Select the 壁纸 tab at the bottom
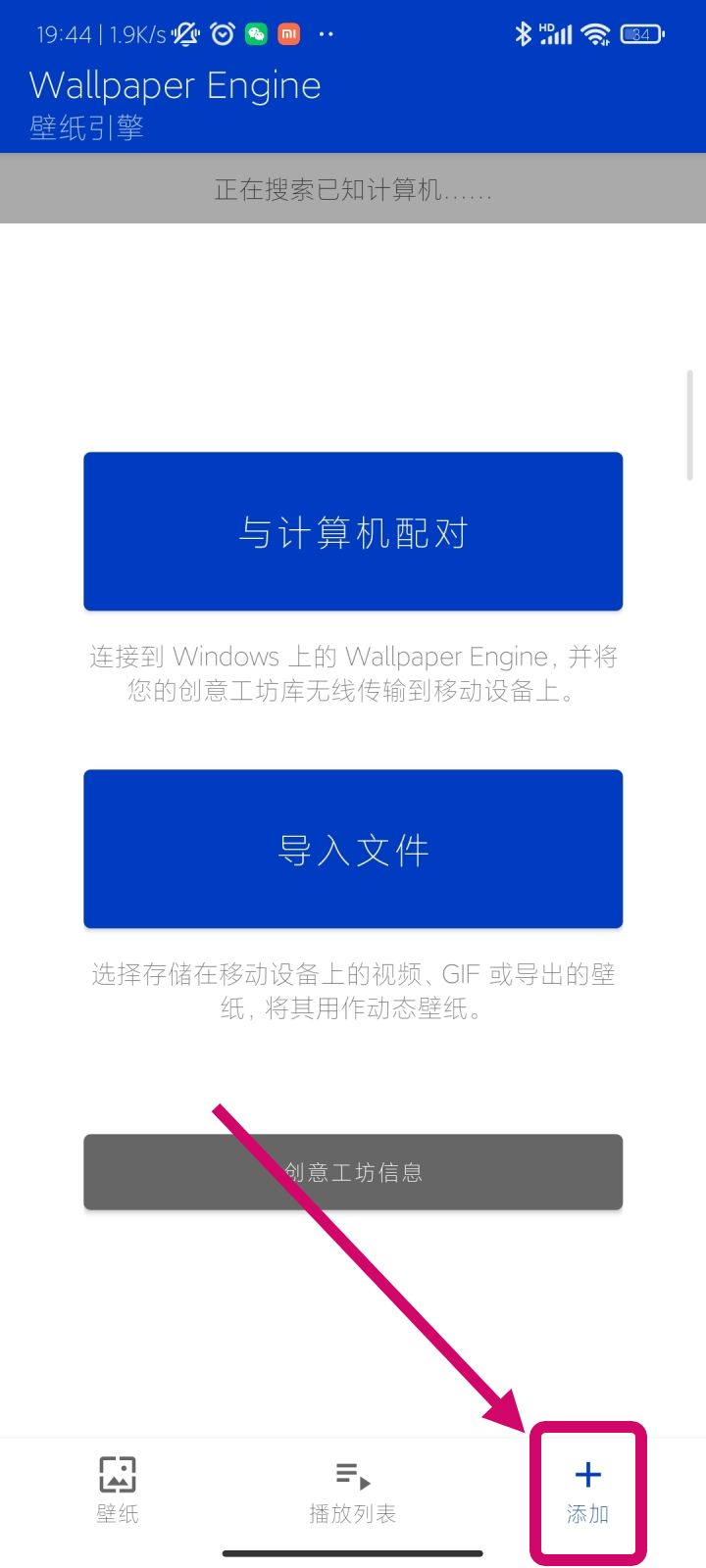Image resolution: width=706 pixels, height=1568 pixels. [117, 1494]
